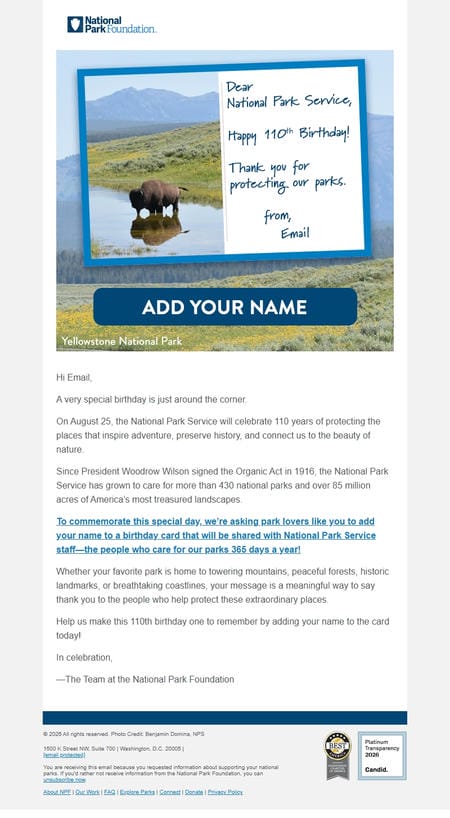Open the Our Work footer link
Screen dimensions: 450x818
tap(88, 792)
